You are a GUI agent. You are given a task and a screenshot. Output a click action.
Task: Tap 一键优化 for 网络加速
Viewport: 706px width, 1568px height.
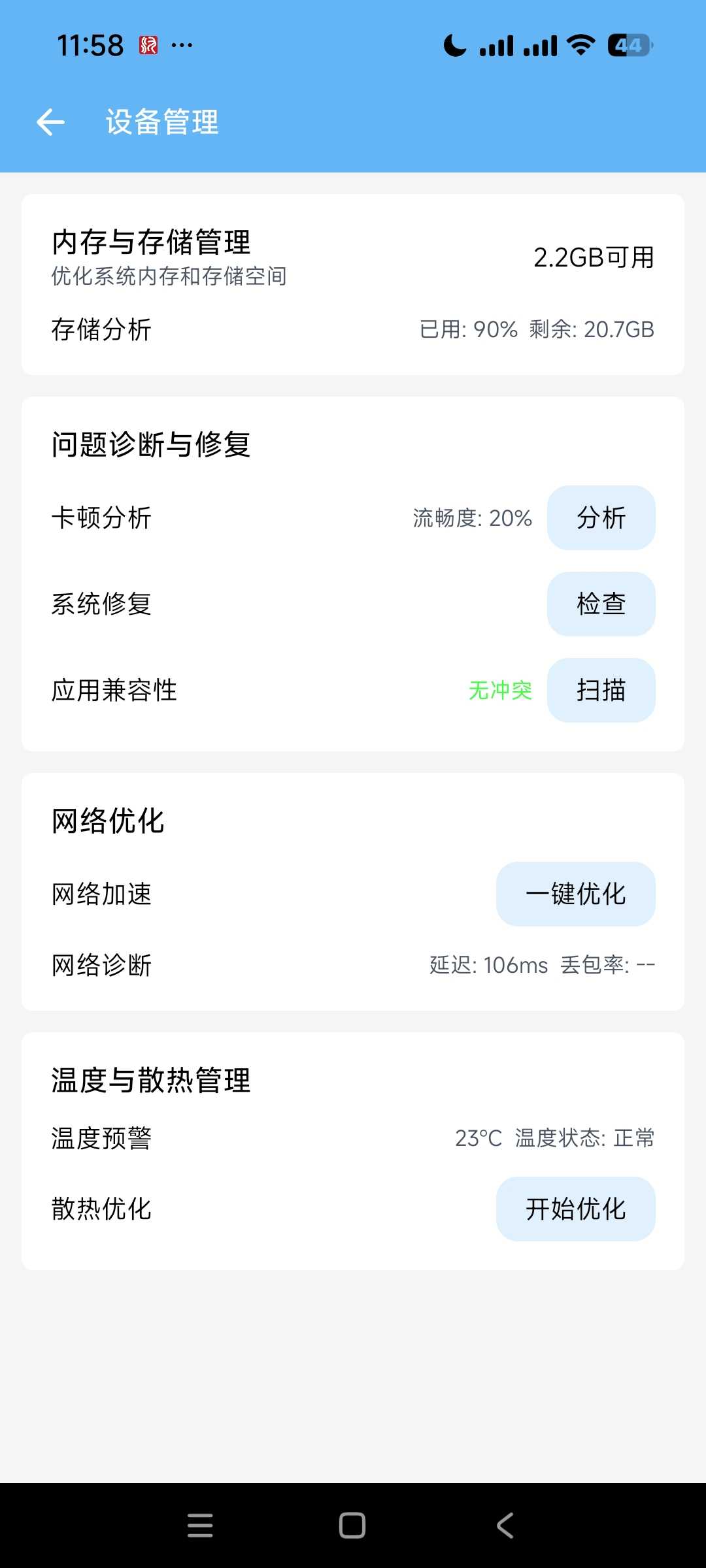(575, 894)
